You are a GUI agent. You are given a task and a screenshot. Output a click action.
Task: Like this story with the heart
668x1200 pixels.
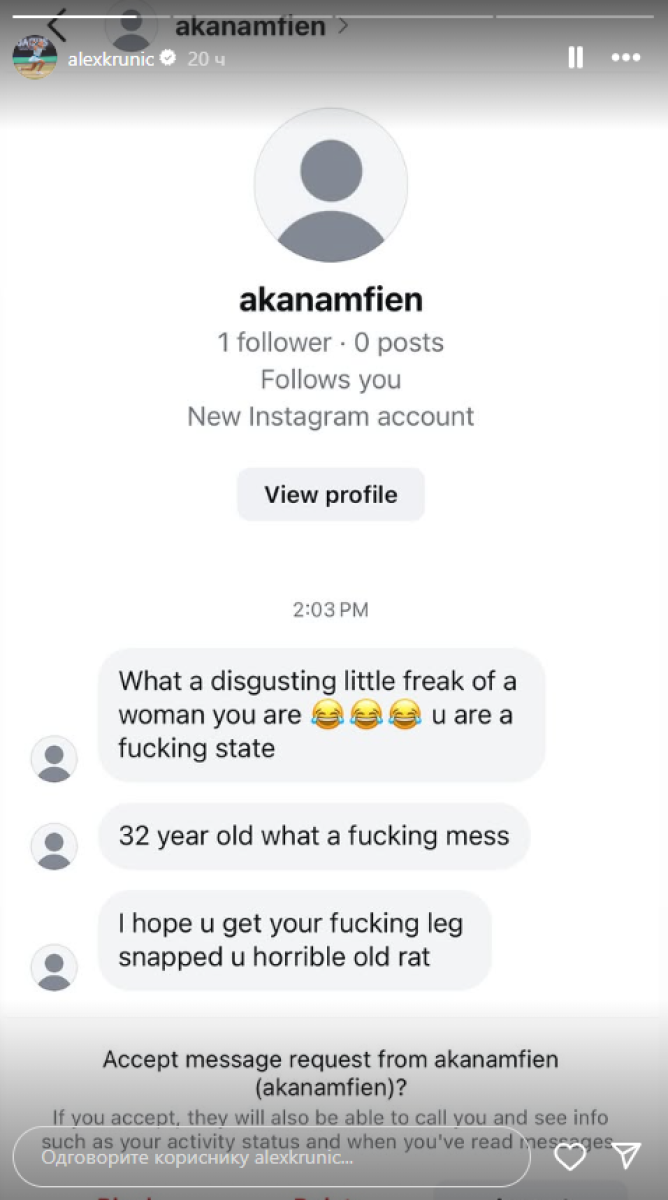pos(570,1157)
